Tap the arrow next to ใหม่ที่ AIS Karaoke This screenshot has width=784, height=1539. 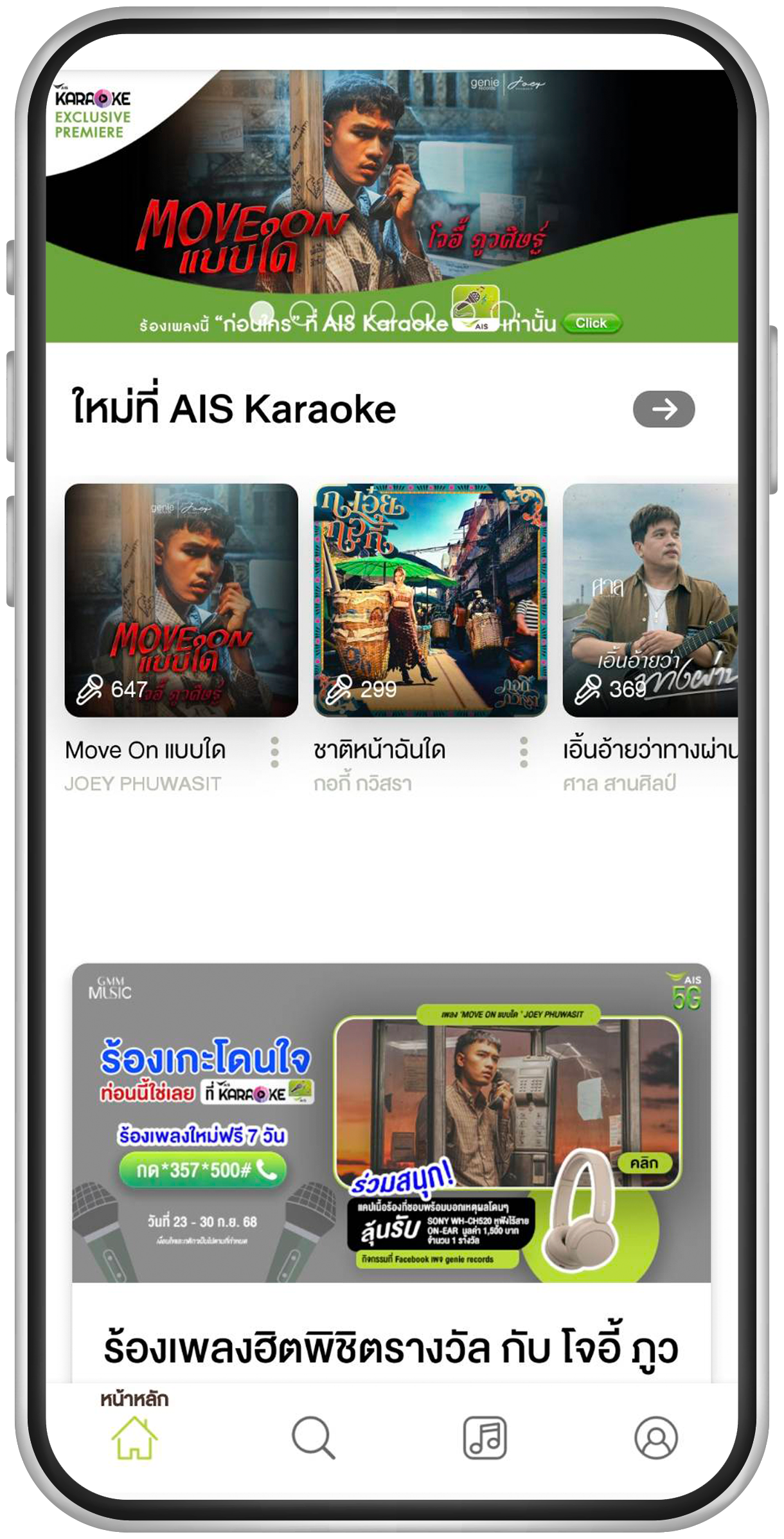(x=663, y=409)
